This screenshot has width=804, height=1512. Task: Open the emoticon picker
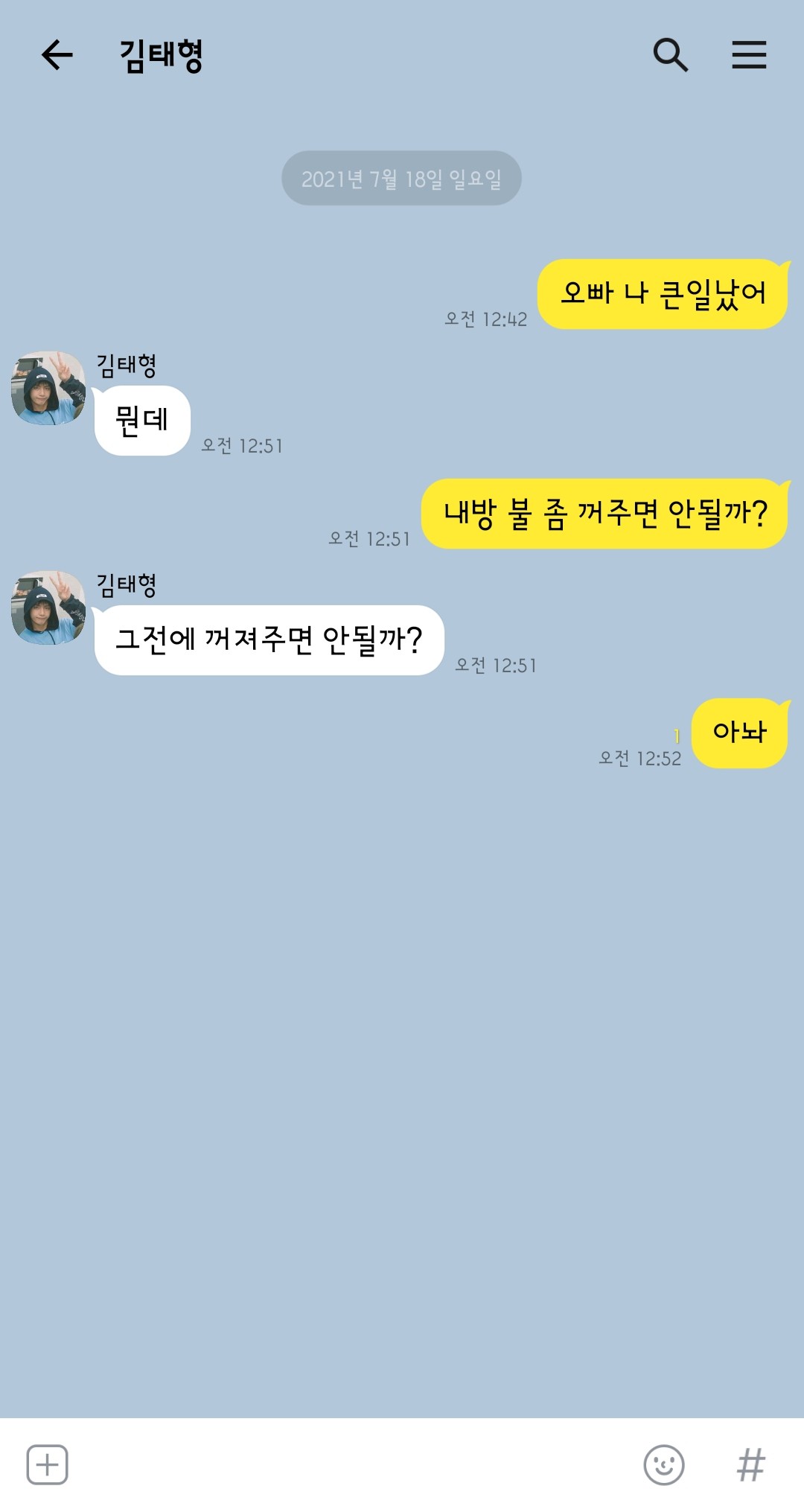[x=663, y=1464]
